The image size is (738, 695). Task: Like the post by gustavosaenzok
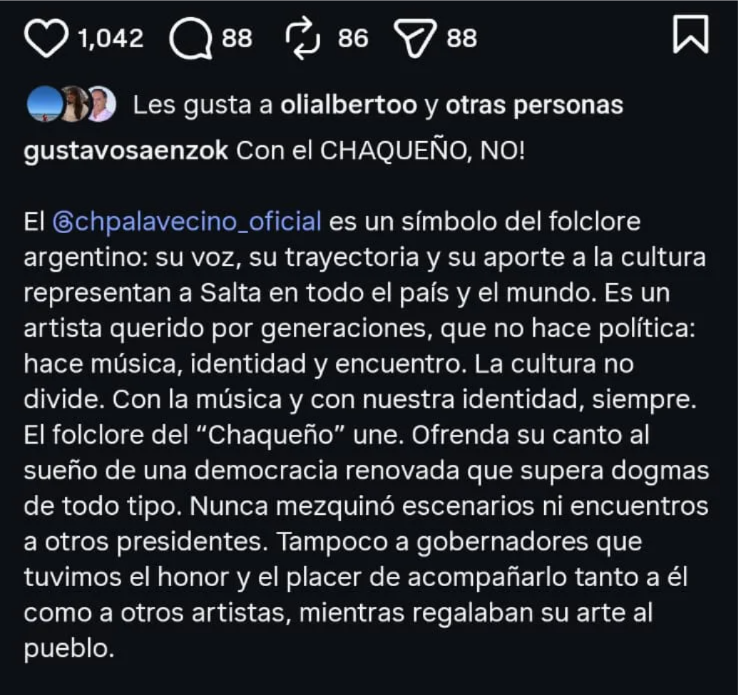coord(43,38)
